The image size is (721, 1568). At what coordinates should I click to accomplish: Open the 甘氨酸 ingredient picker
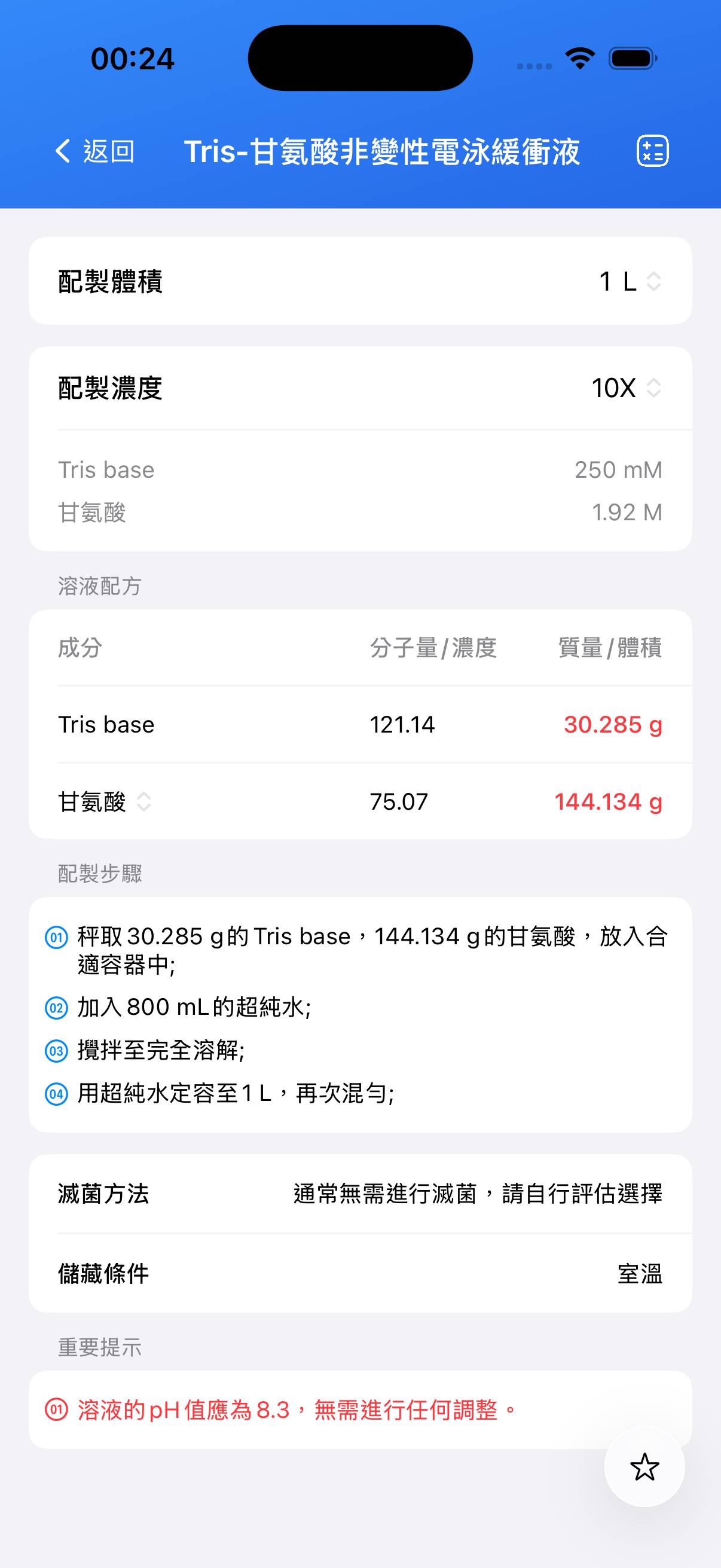pyautogui.click(x=105, y=802)
